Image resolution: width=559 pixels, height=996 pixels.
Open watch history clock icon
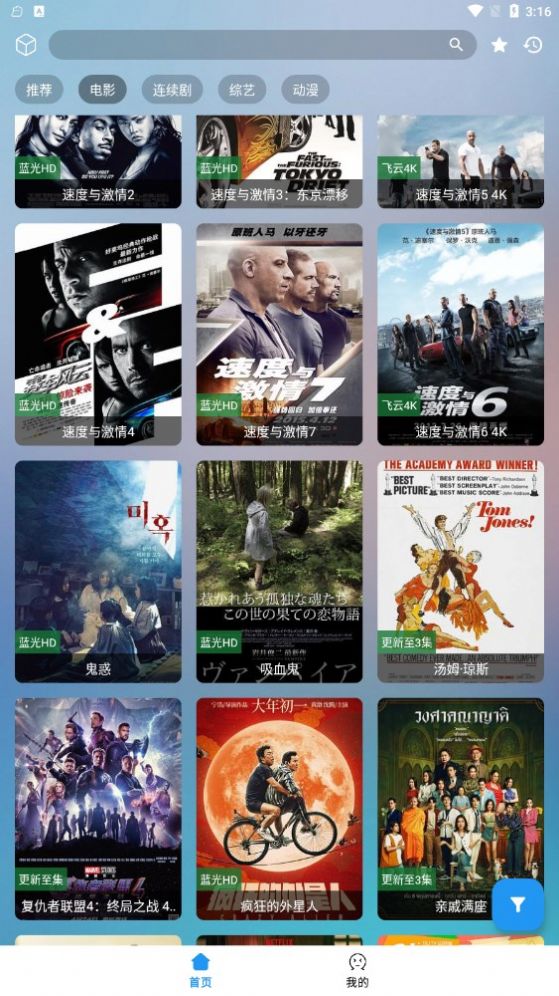[x=532, y=44]
